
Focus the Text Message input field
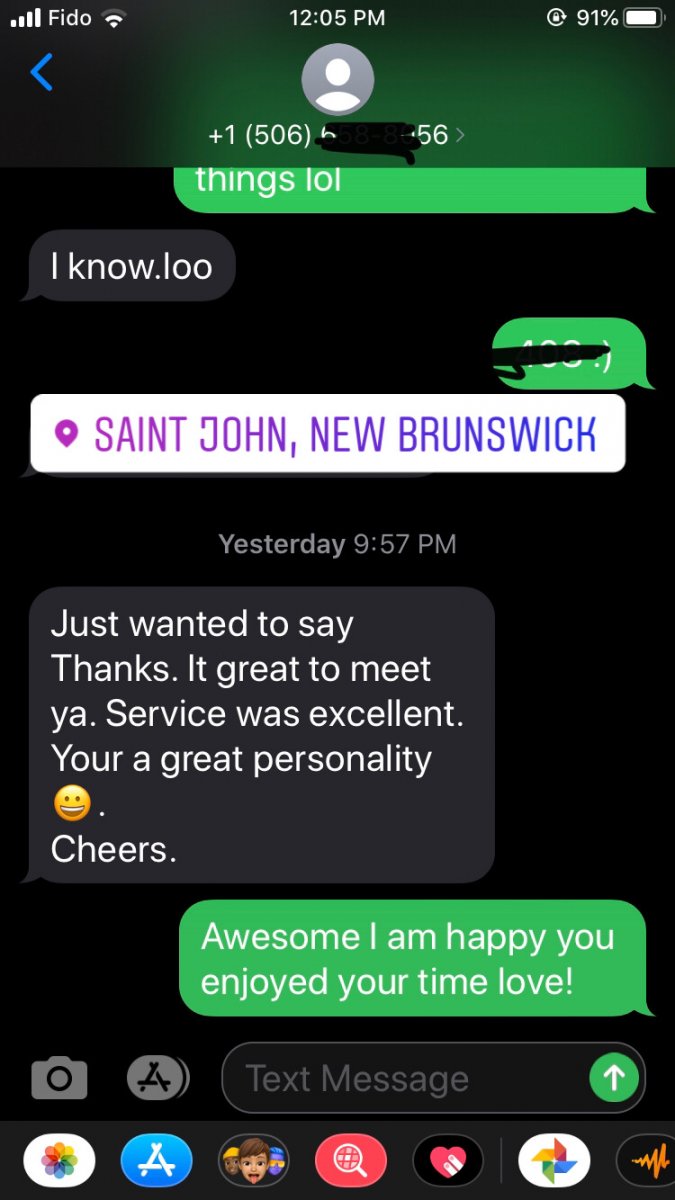(404, 1078)
